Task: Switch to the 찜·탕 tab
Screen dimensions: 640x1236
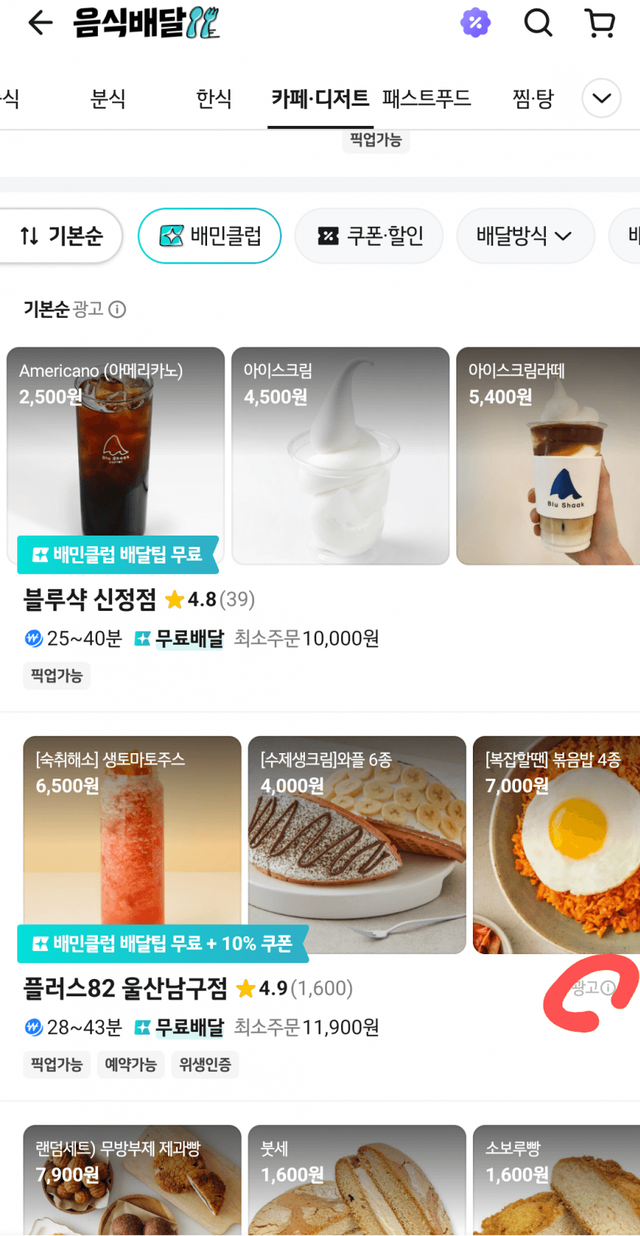Action: (531, 99)
